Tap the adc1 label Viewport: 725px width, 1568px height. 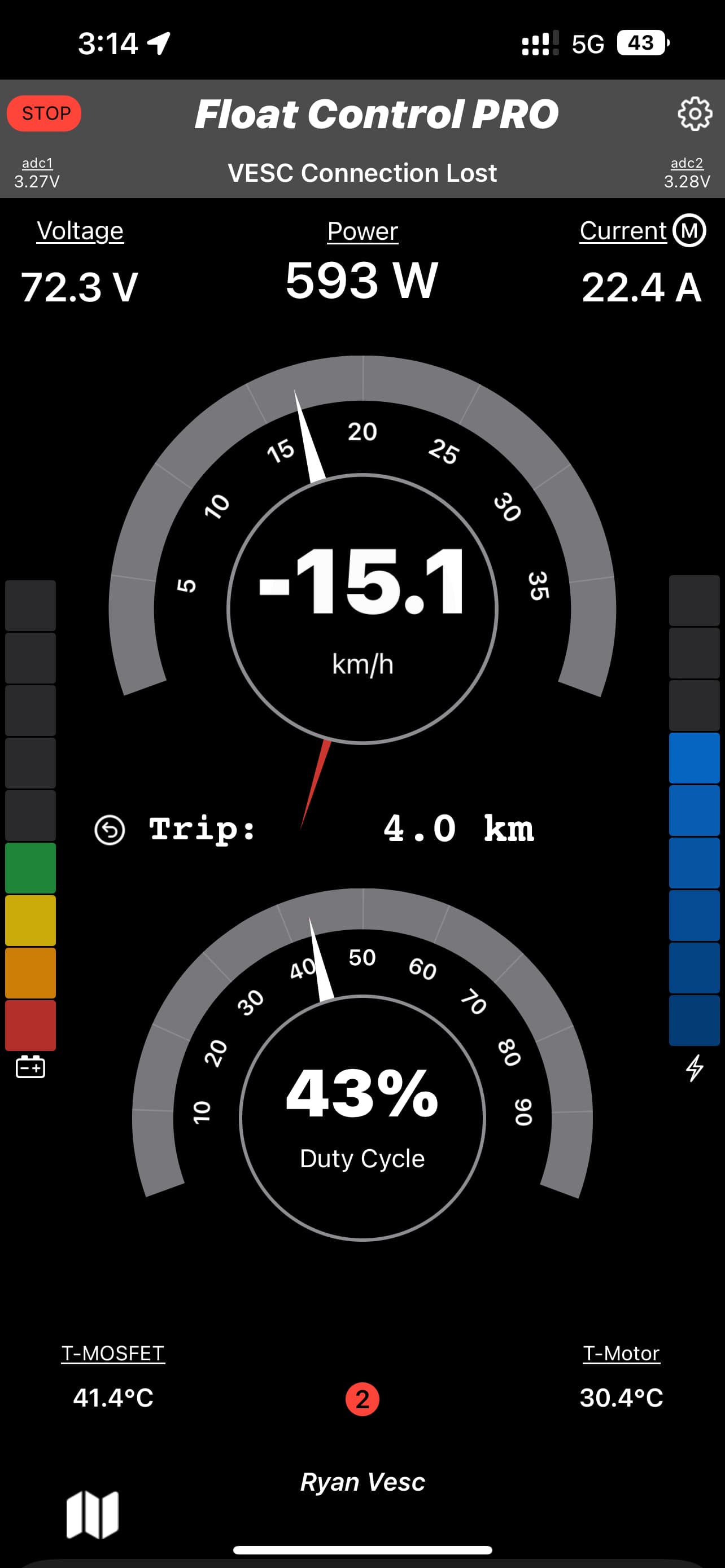tap(37, 163)
